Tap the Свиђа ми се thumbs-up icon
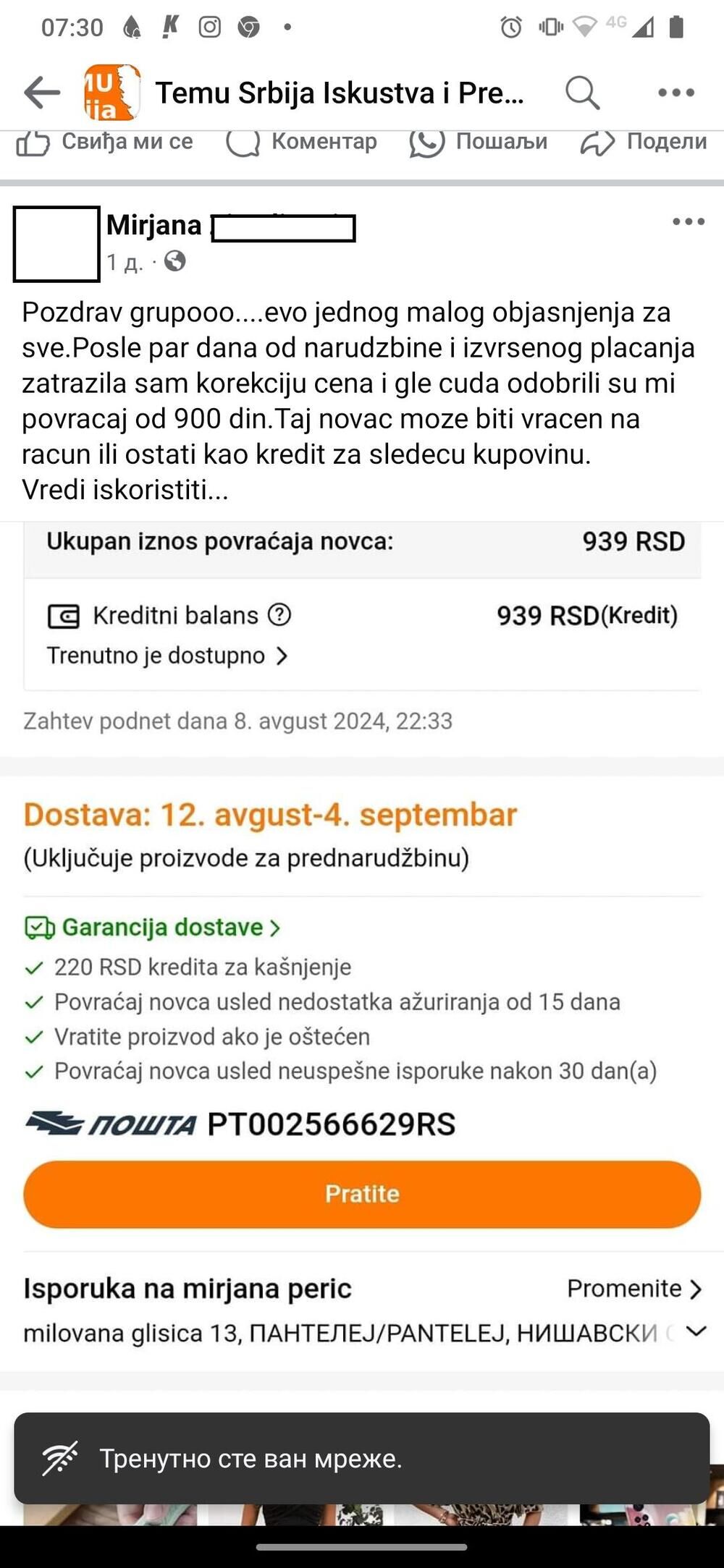Screen dimensions: 724x1568 (x=35, y=142)
